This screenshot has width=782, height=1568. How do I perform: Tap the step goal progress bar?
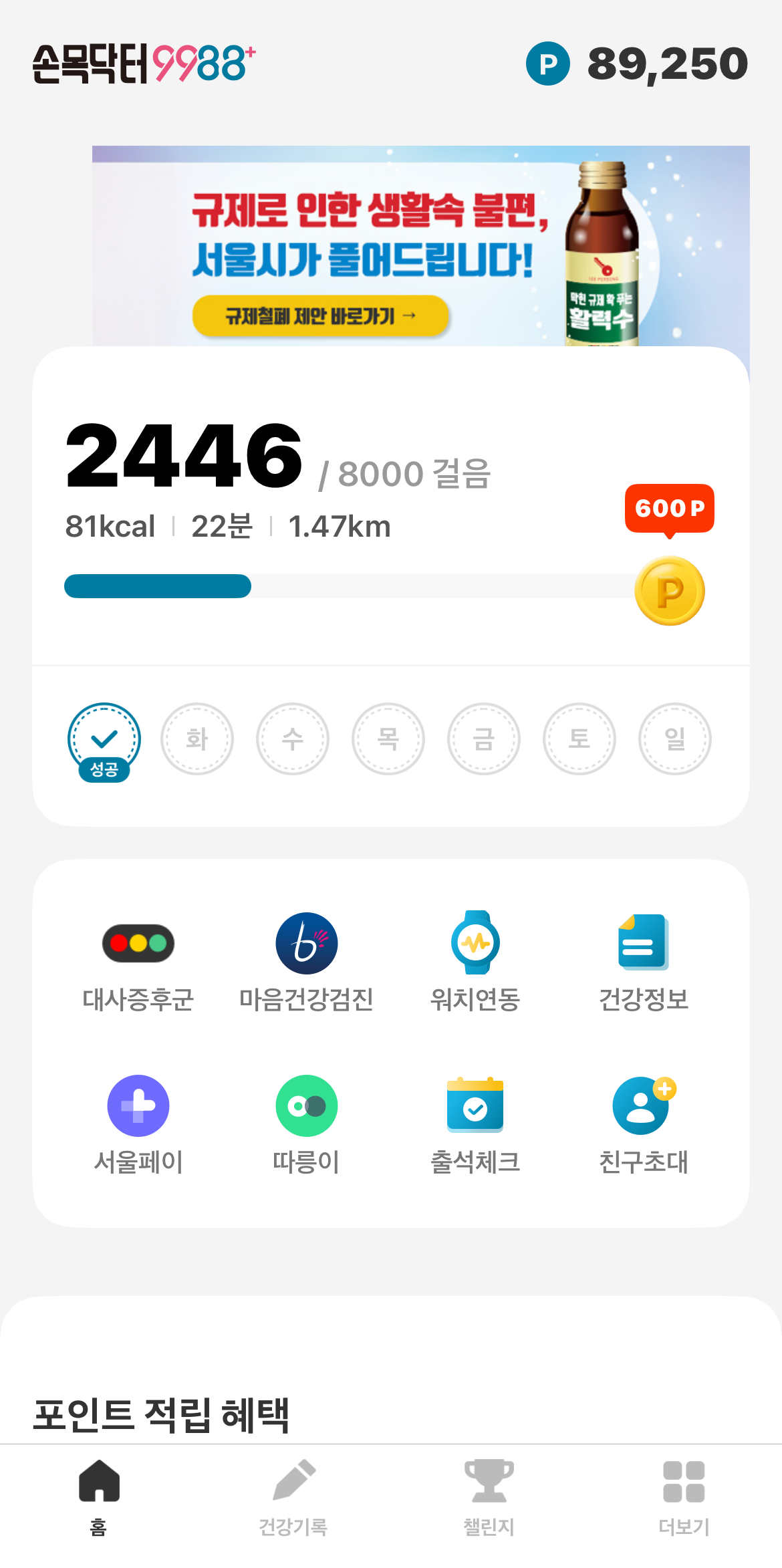click(334, 586)
